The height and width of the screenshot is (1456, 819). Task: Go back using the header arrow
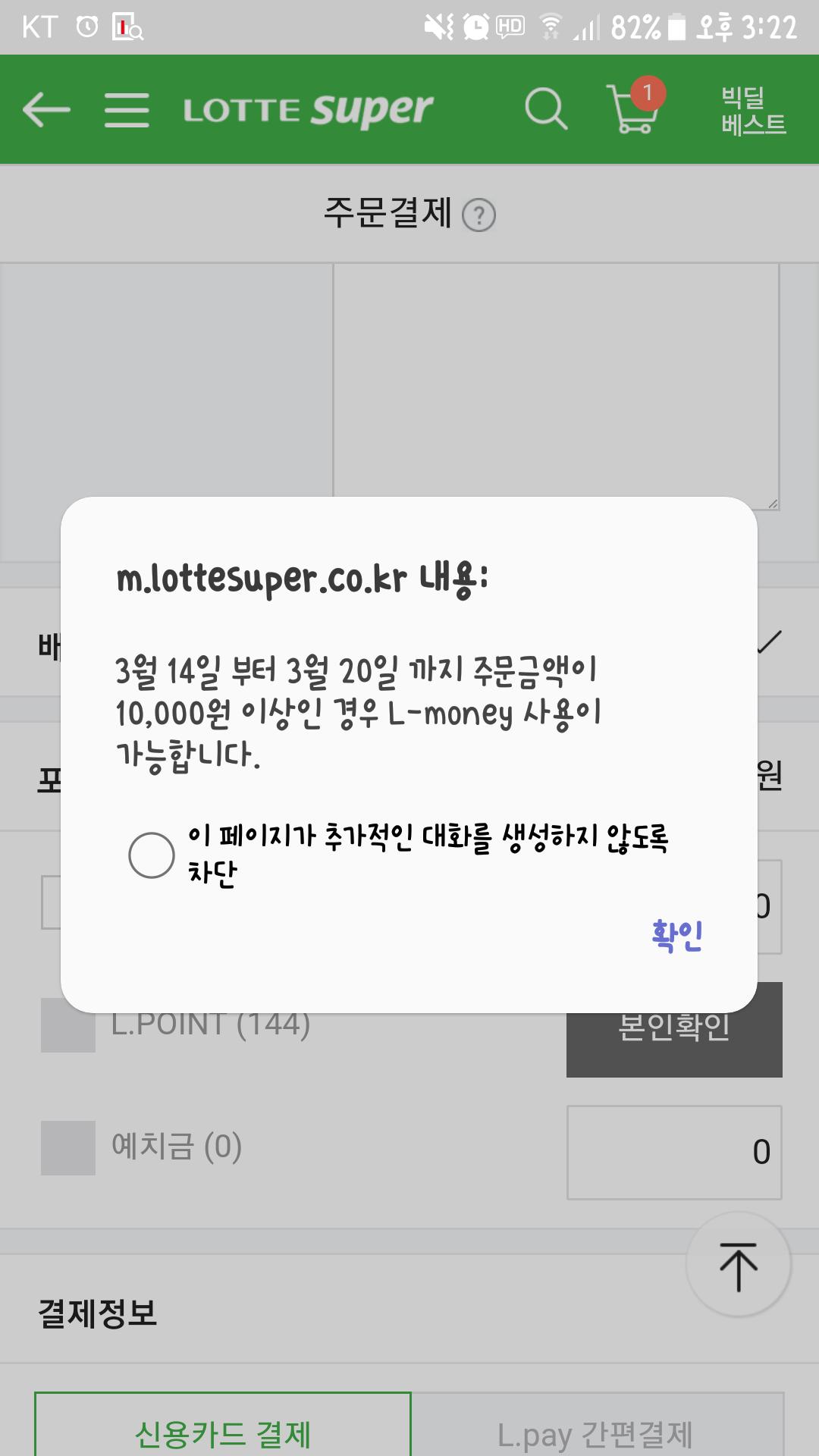click(46, 110)
